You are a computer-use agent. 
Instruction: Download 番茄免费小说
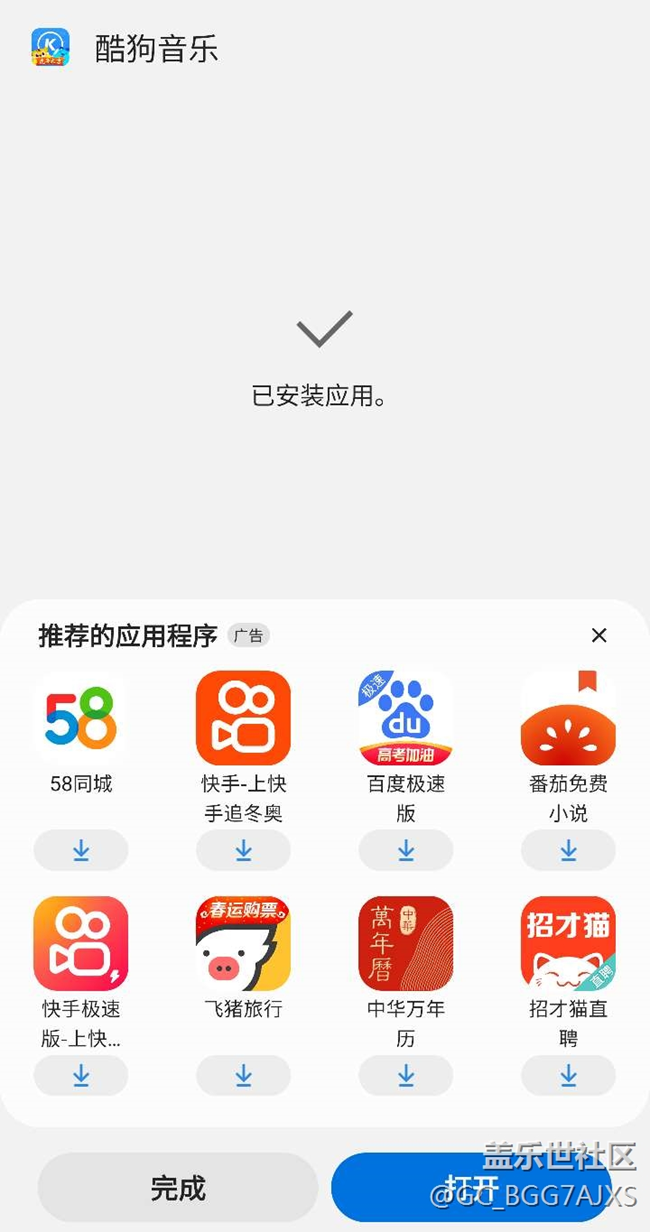(568, 850)
